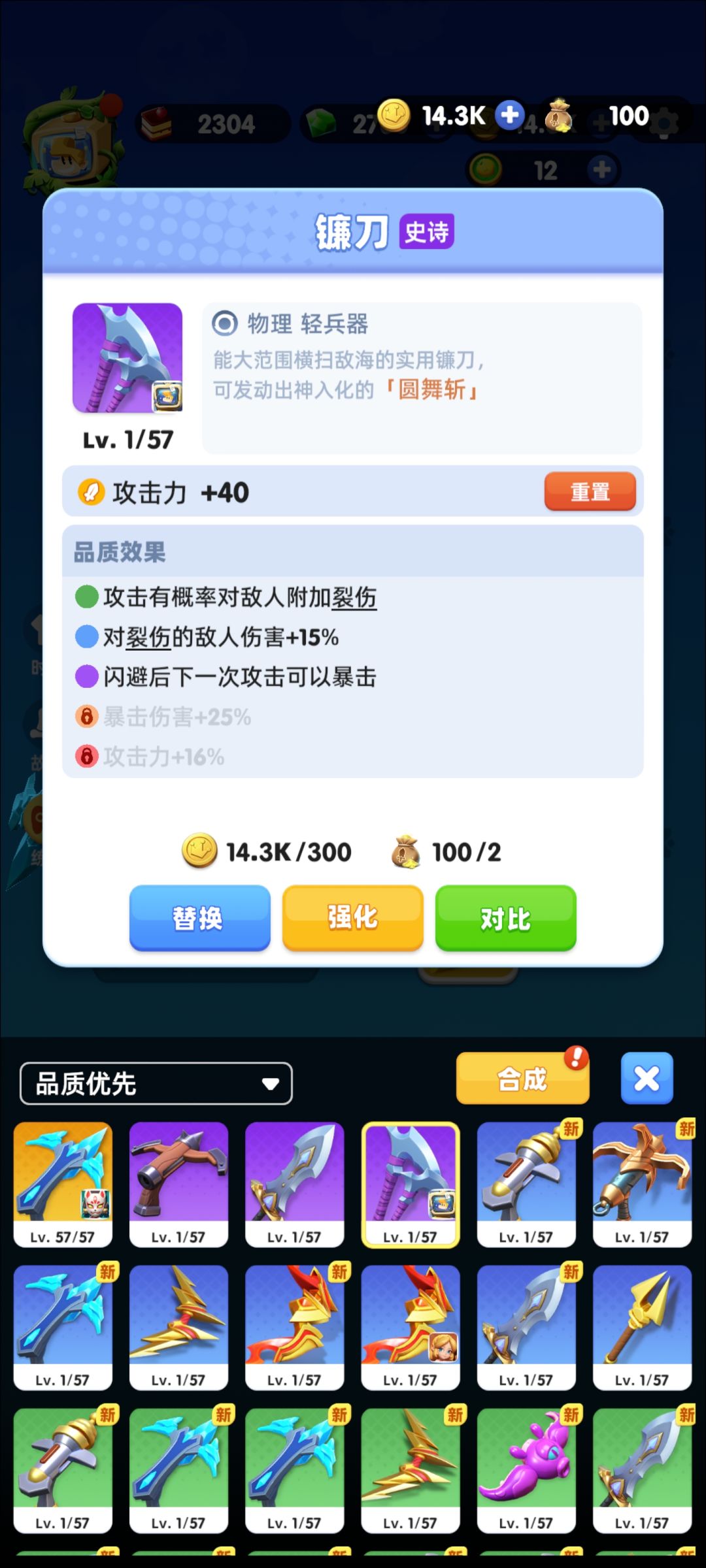Click the 重置 reset button
The height and width of the screenshot is (1568, 706).
coord(590,493)
